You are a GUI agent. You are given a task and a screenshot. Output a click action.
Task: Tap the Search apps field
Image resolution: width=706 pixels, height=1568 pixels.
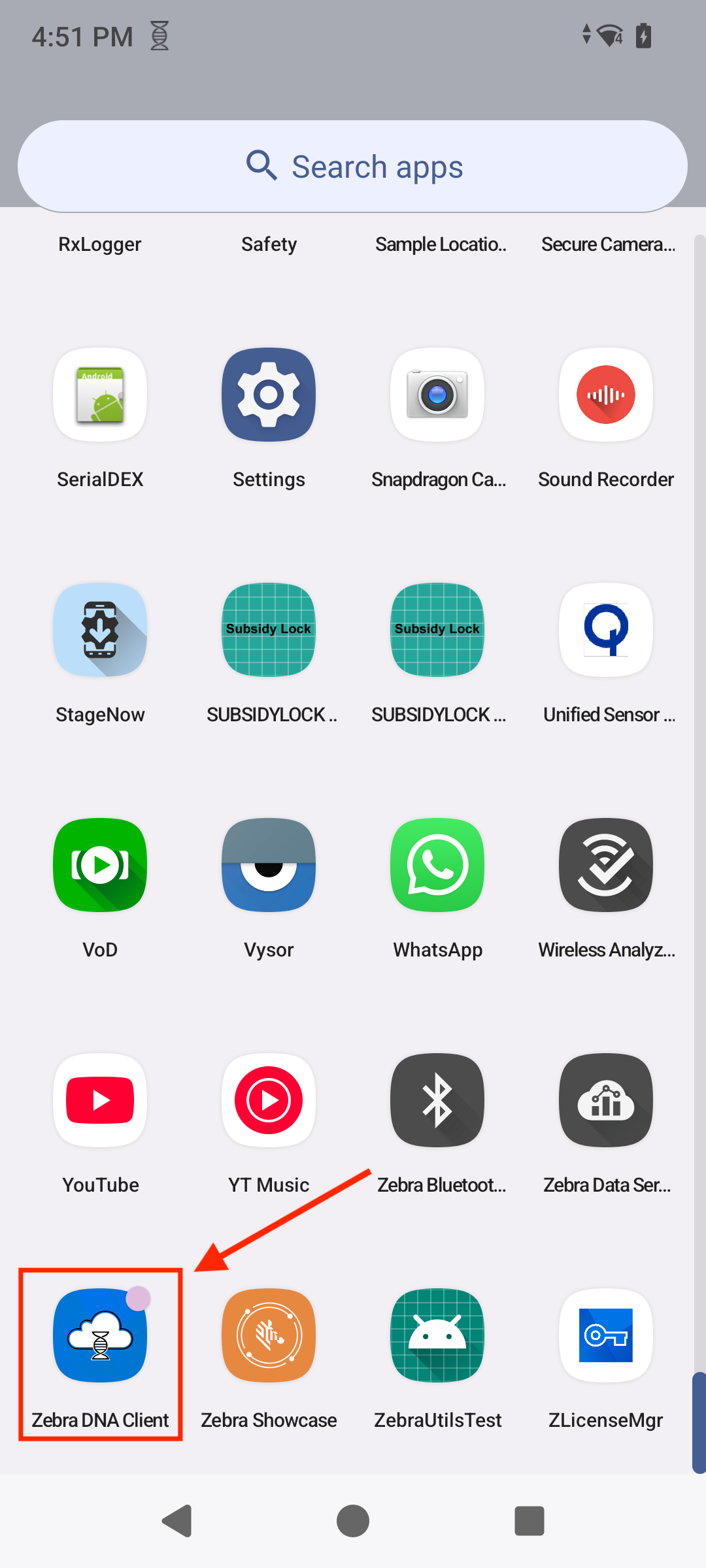(x=353, y=166)
